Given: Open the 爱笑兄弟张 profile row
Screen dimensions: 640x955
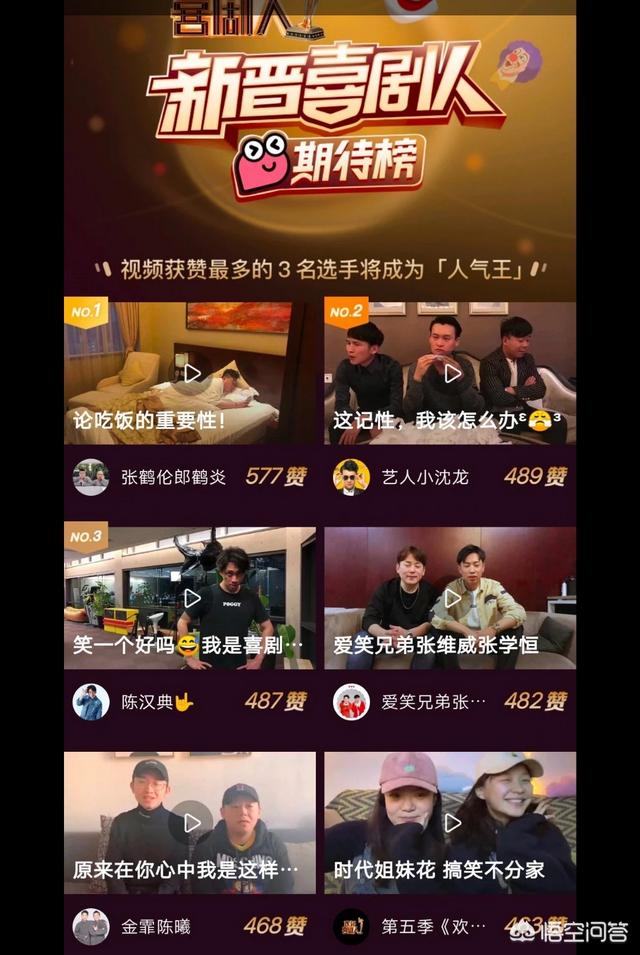Looking at the screenshot, I should [433, 702].
